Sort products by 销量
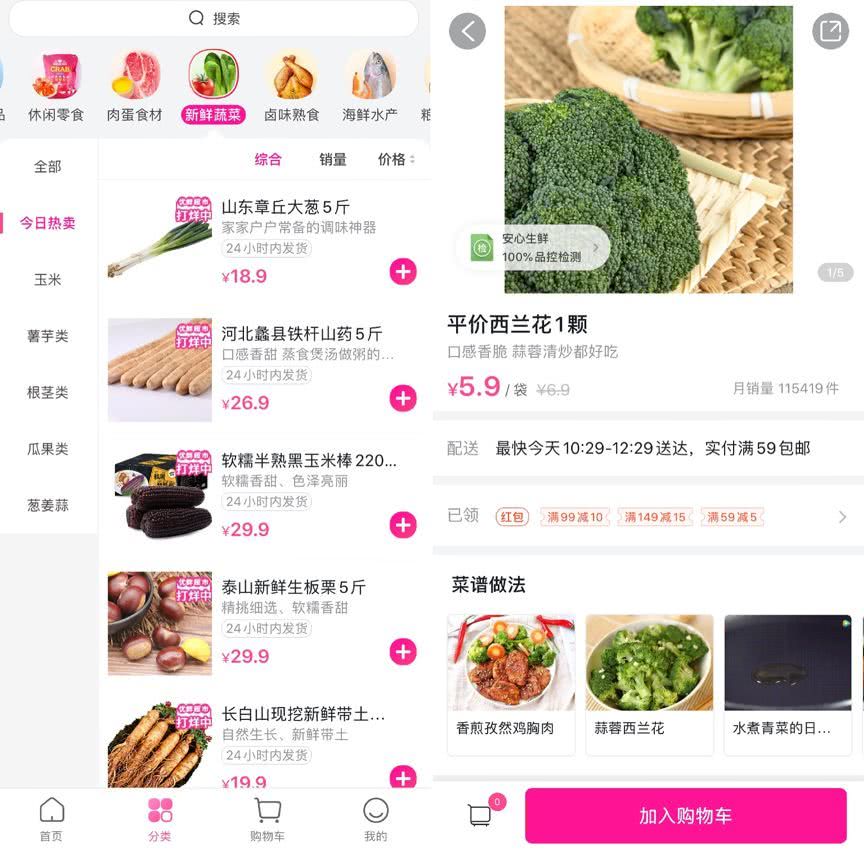Screen dimensions: 864x862 [332, 159]
